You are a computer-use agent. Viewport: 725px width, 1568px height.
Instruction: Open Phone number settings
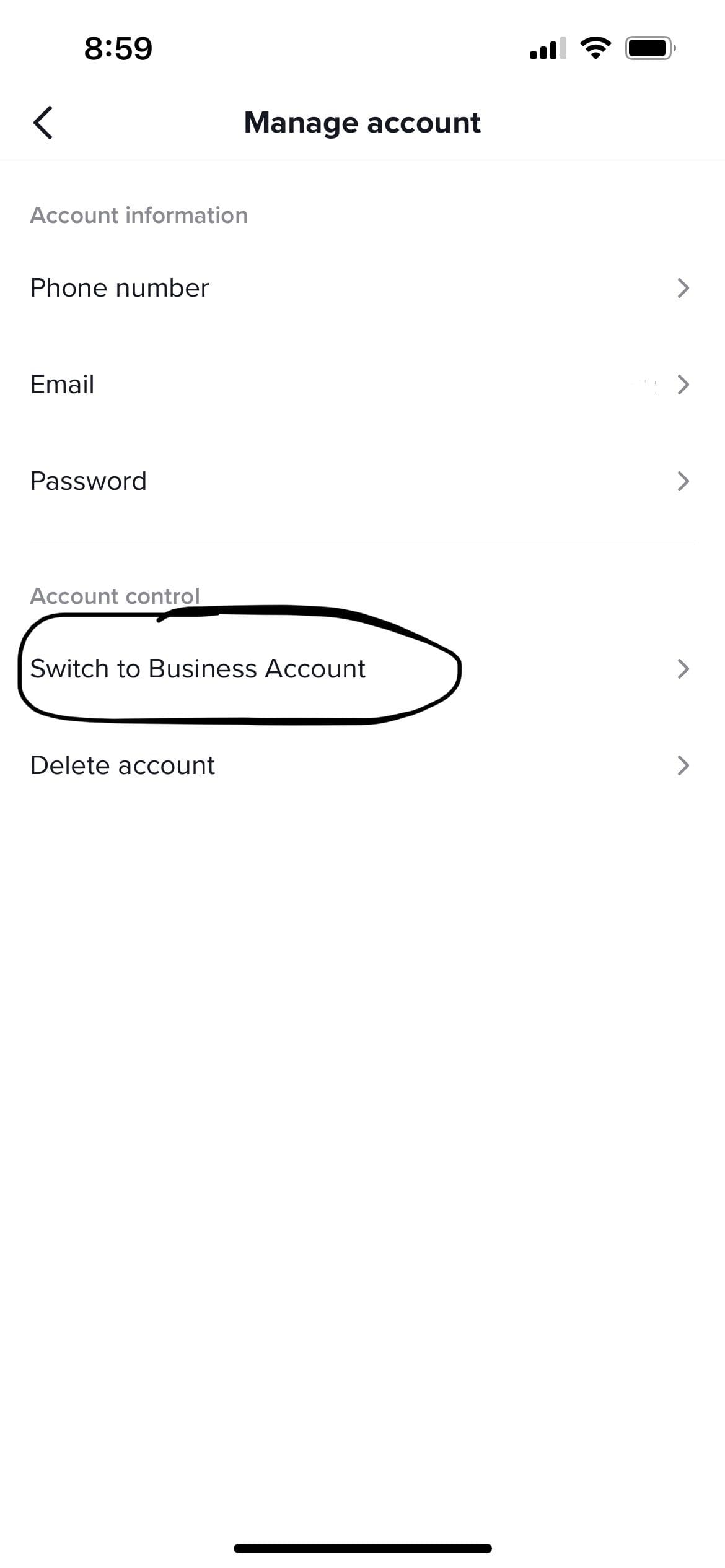pyautogui.click(x=362, y=288)
